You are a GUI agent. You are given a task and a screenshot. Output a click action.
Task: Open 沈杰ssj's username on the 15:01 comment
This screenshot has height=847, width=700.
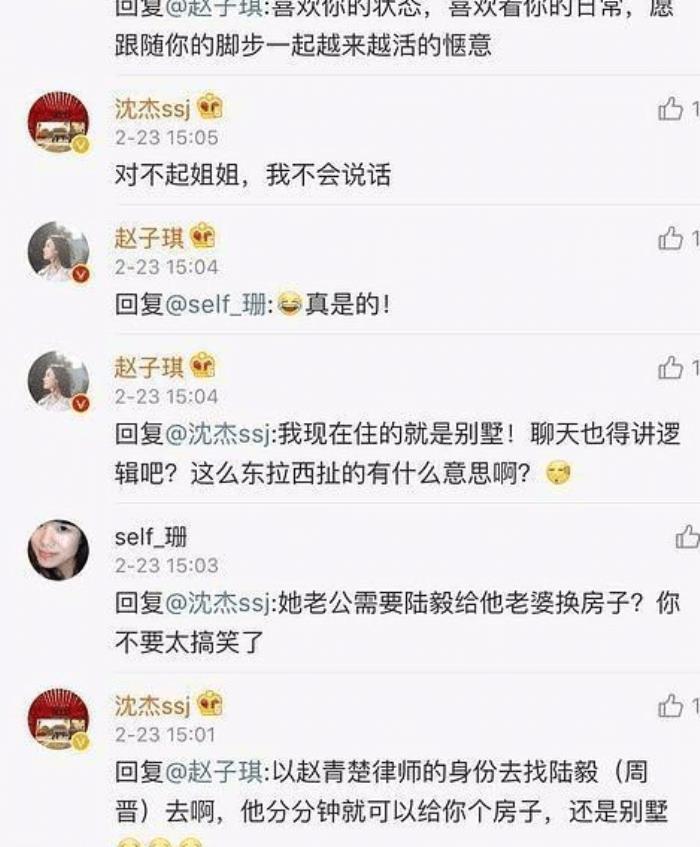(x=152, y=706)
